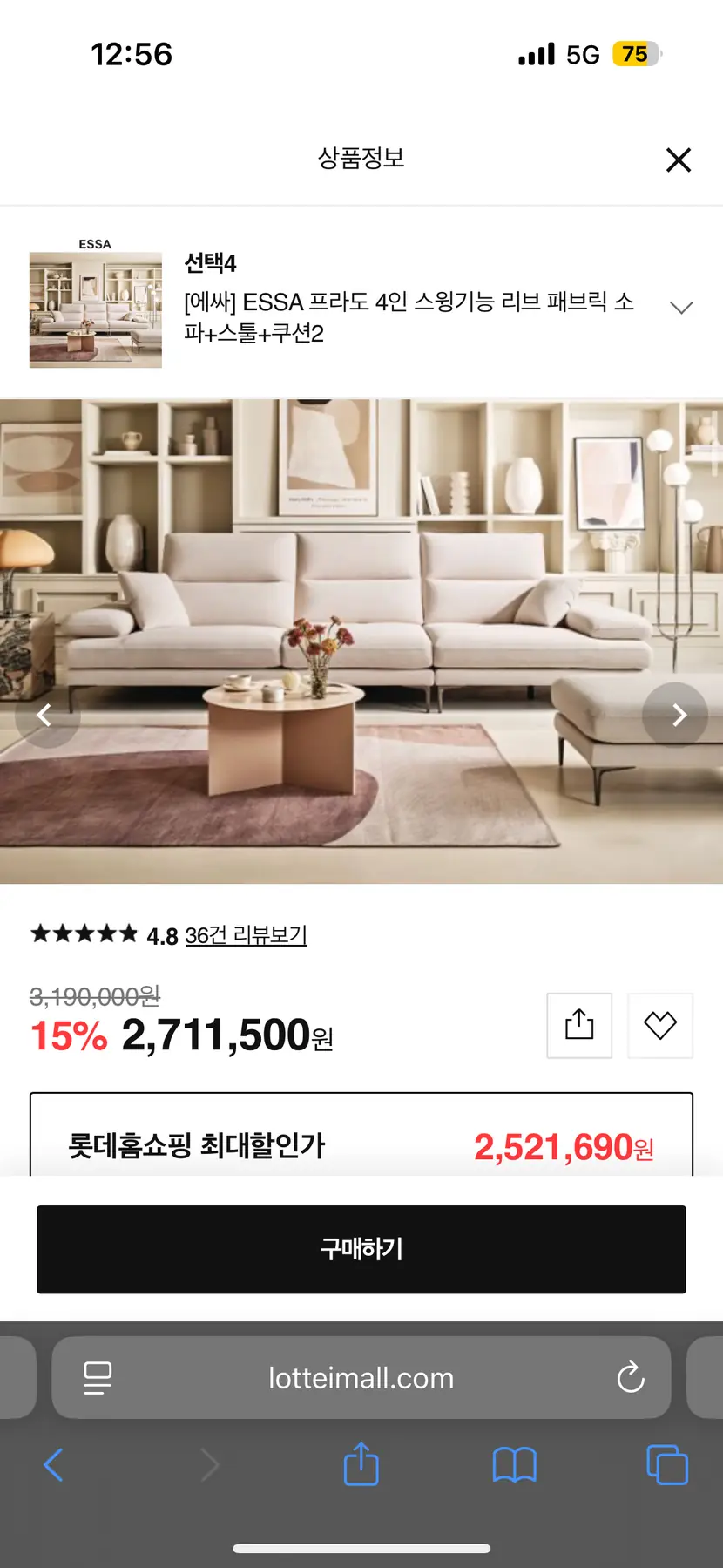Go back in Safari

pos(54,1465)
